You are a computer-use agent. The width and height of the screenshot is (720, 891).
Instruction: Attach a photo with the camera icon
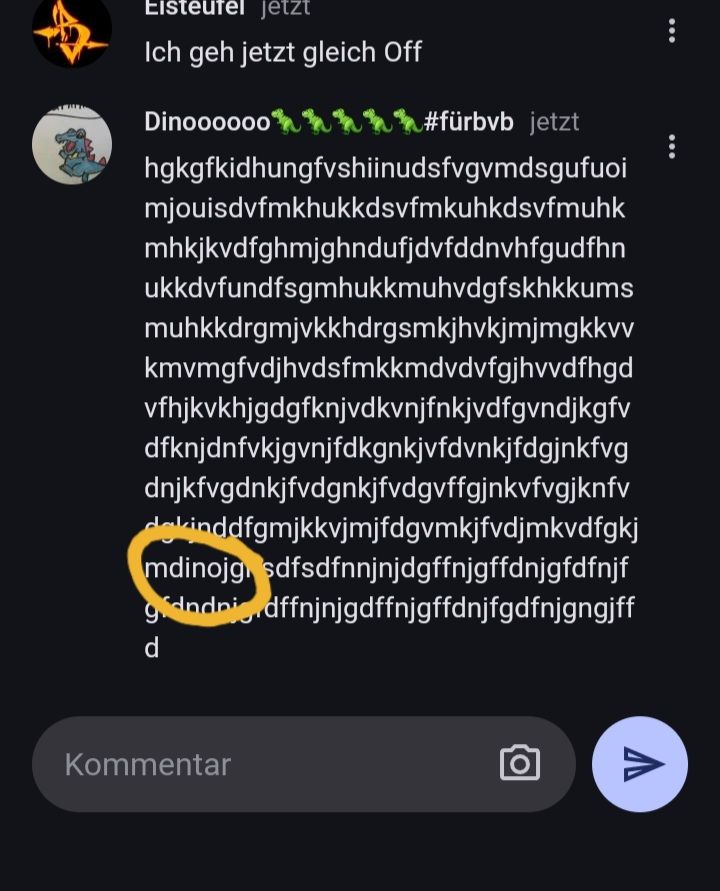pos(520,764)
